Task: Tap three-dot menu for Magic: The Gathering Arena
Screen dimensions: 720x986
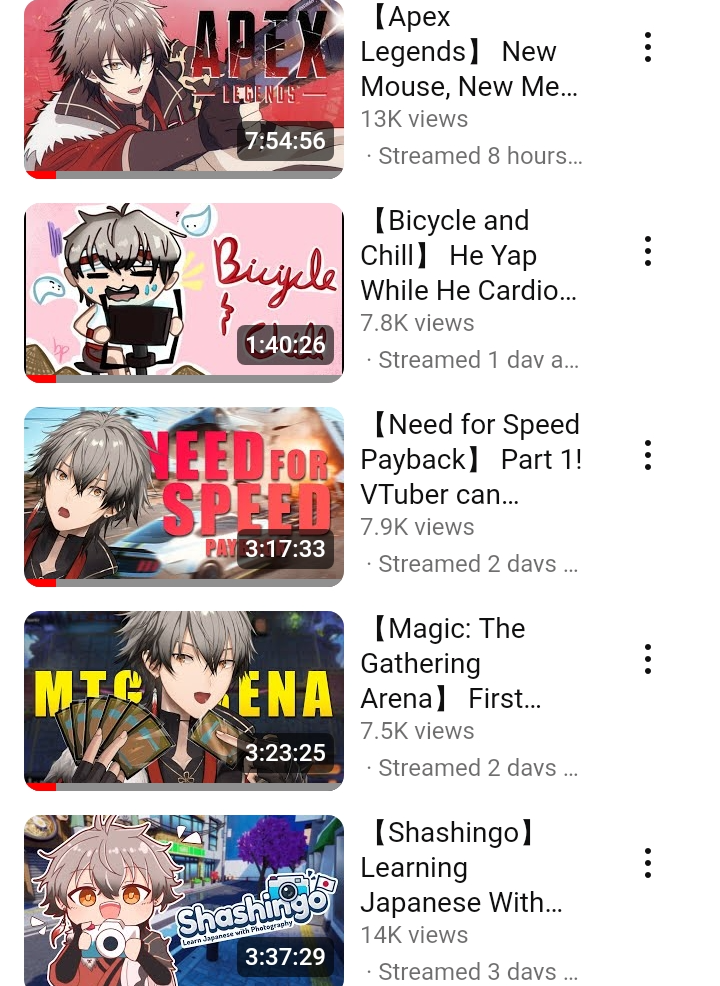Action: 648,659
